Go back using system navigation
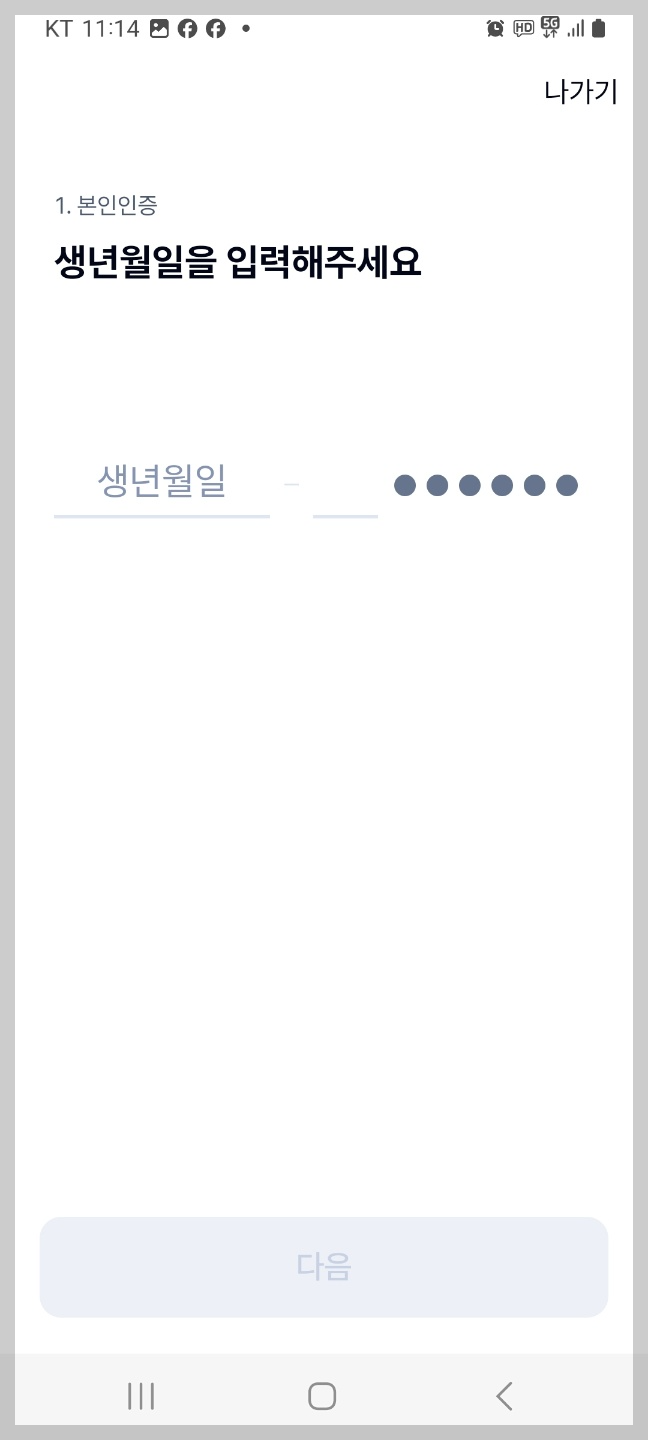 (x=505, y=1396)
